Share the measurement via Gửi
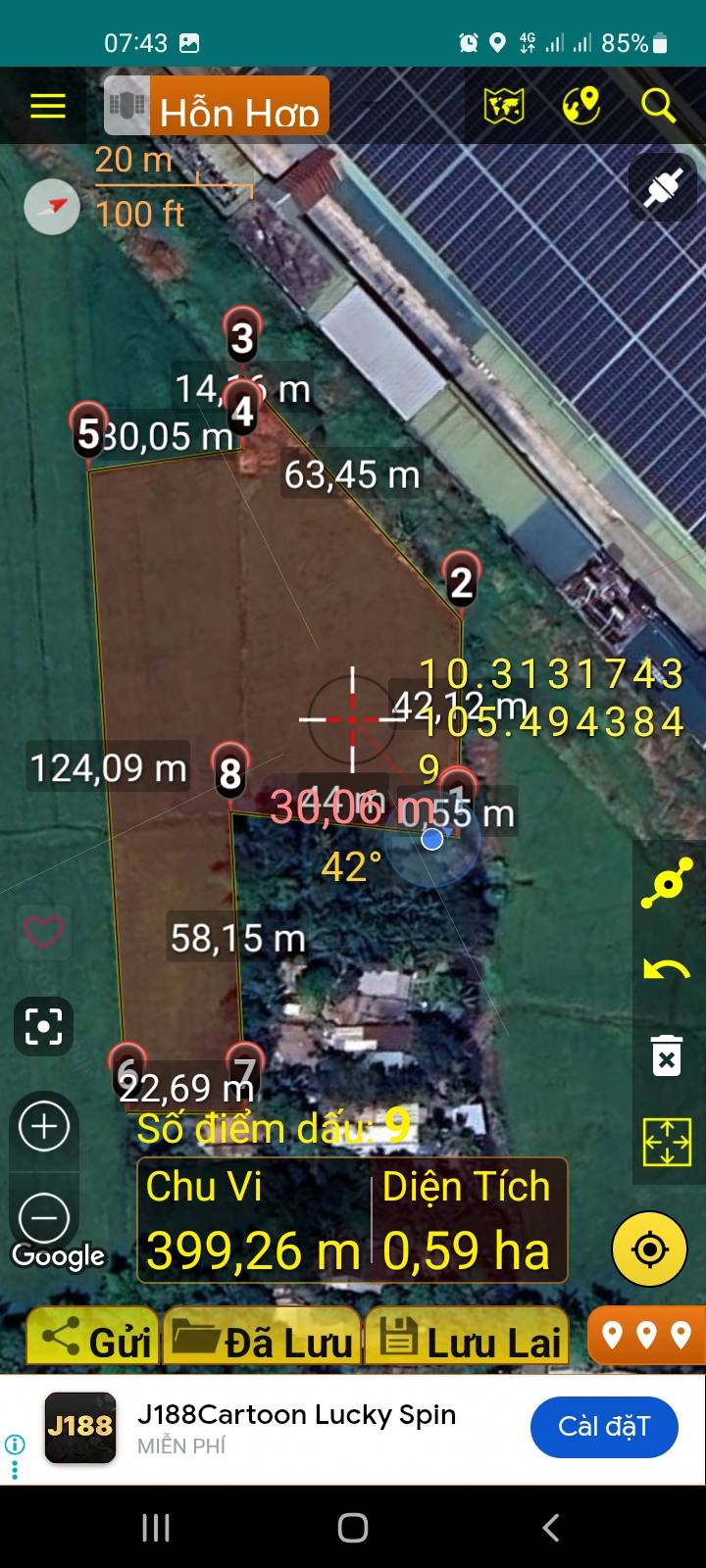This screenshot has height=1568, width=706. click(x=94, y=1339)
